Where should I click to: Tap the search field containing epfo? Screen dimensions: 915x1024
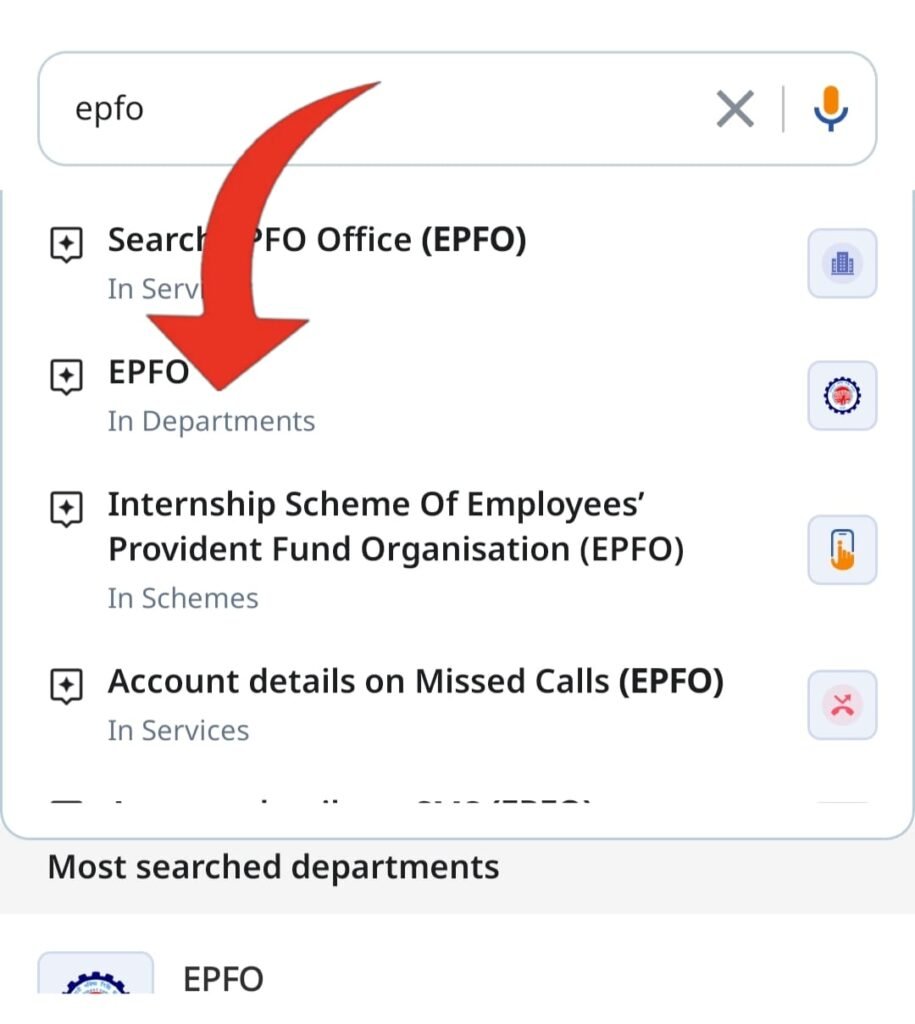(x=380, y=109)
